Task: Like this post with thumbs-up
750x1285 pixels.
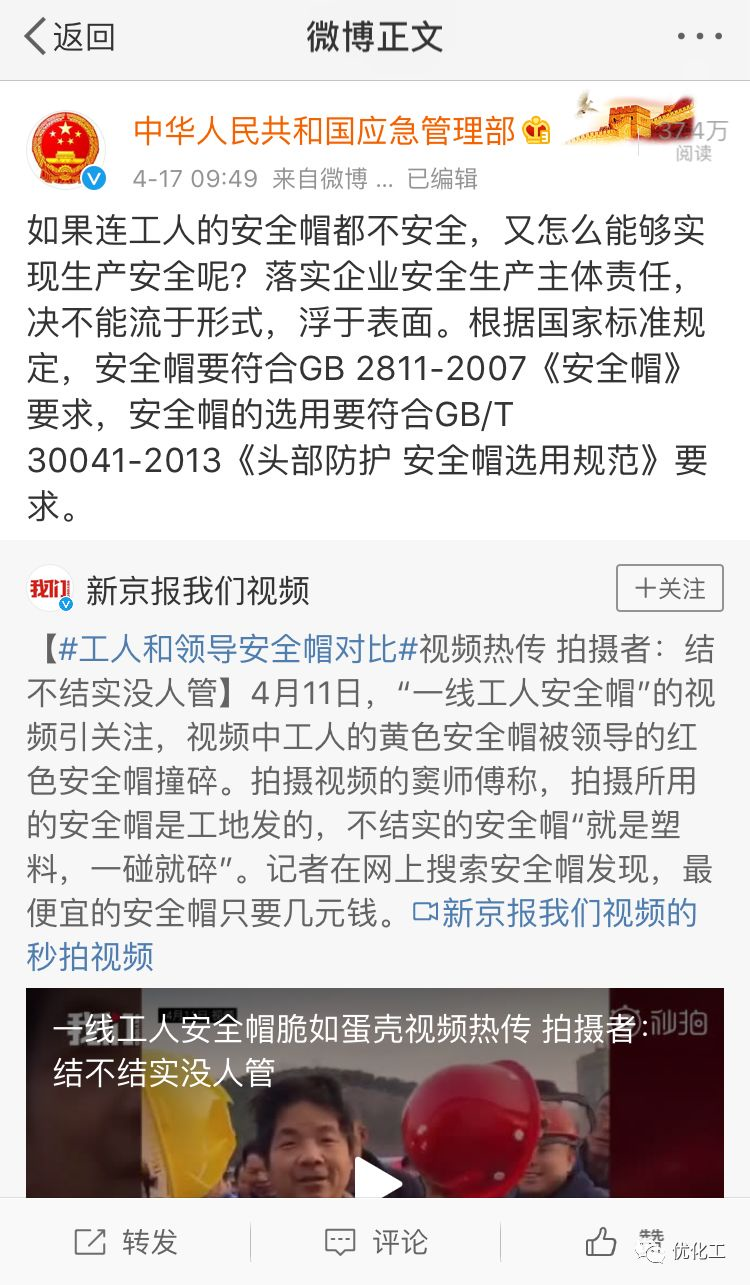Action: [601, 1243]
